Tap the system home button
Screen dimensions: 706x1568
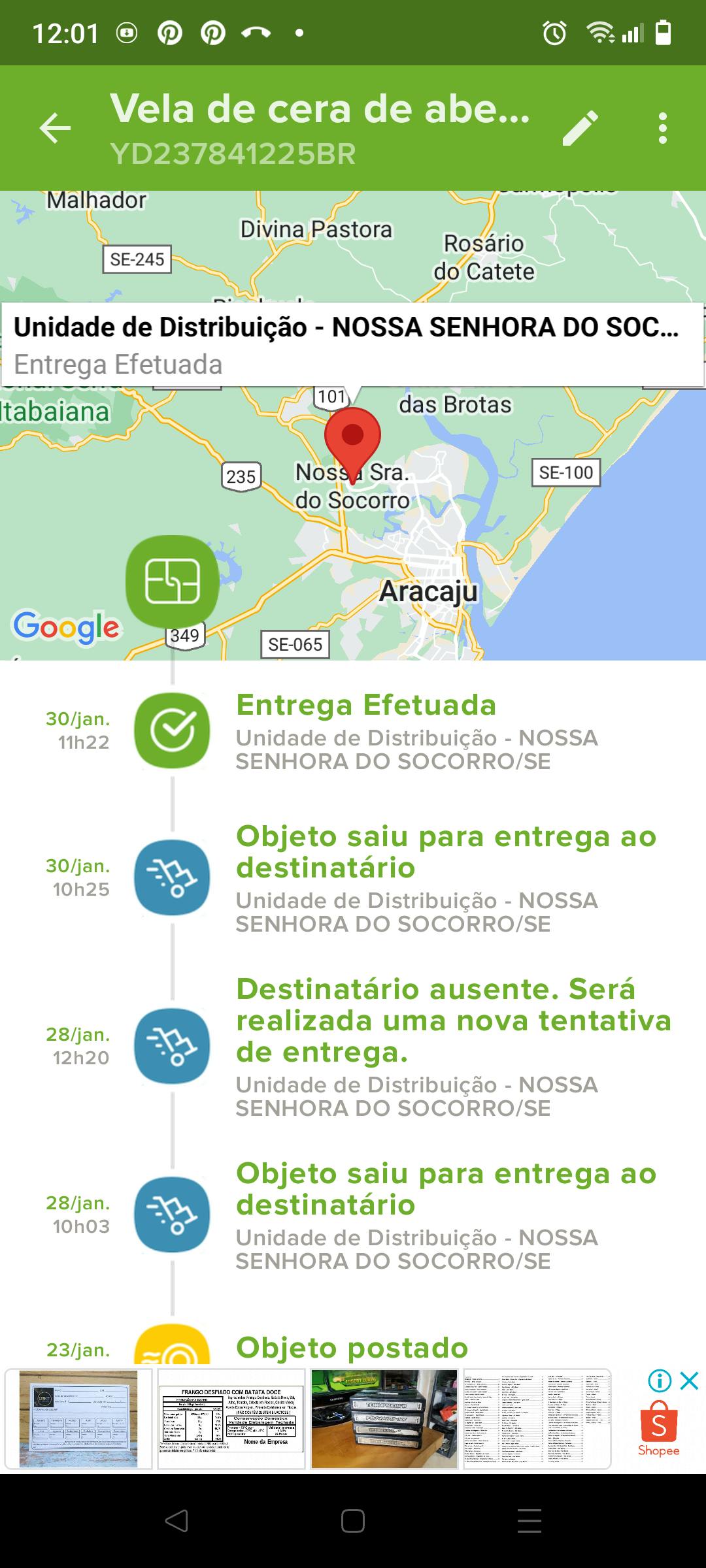(x=353, y=1521)
